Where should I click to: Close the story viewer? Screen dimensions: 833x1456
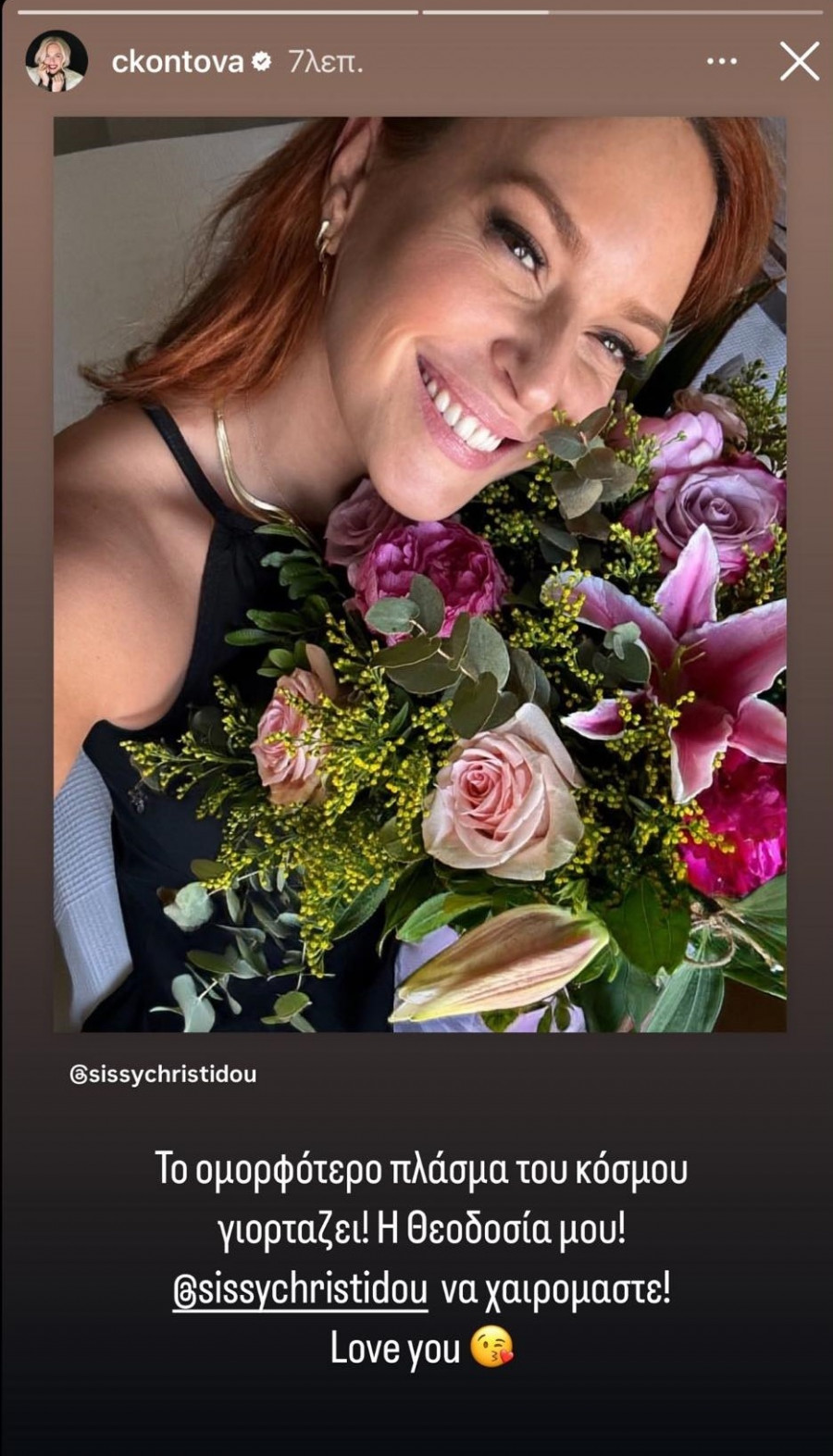pyautogui.click(x=799, y=62)
